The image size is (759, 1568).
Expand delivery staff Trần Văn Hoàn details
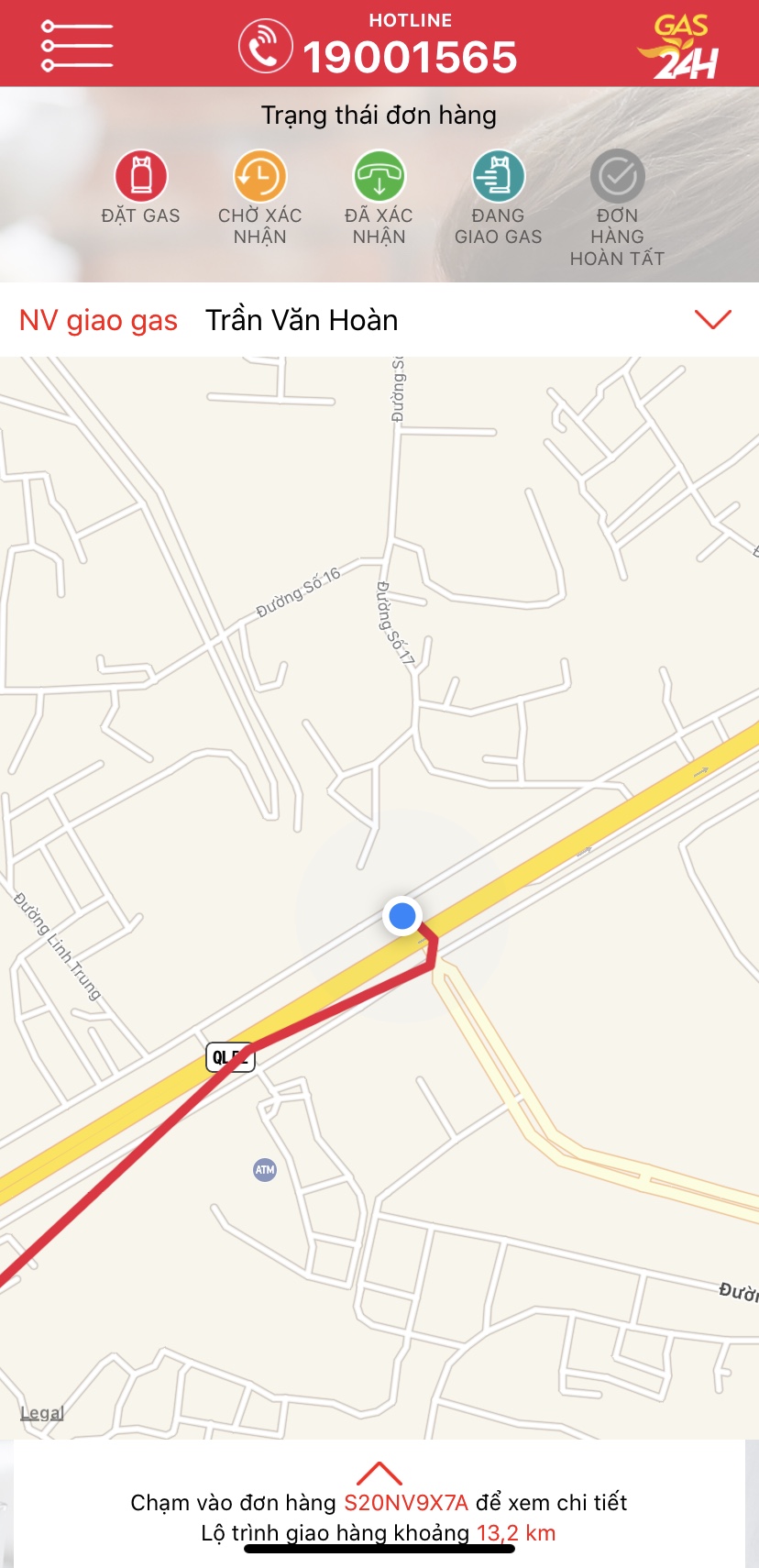[x=712, y=319]
